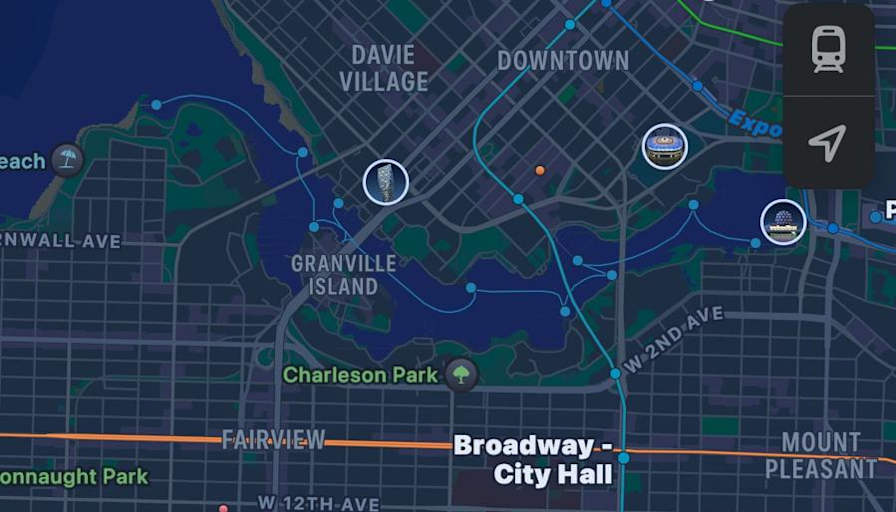Open the stadium landmark pin in Downtown
Image resolution: width=896 pixels, height=512 pixels.
(x=664, y=147)
